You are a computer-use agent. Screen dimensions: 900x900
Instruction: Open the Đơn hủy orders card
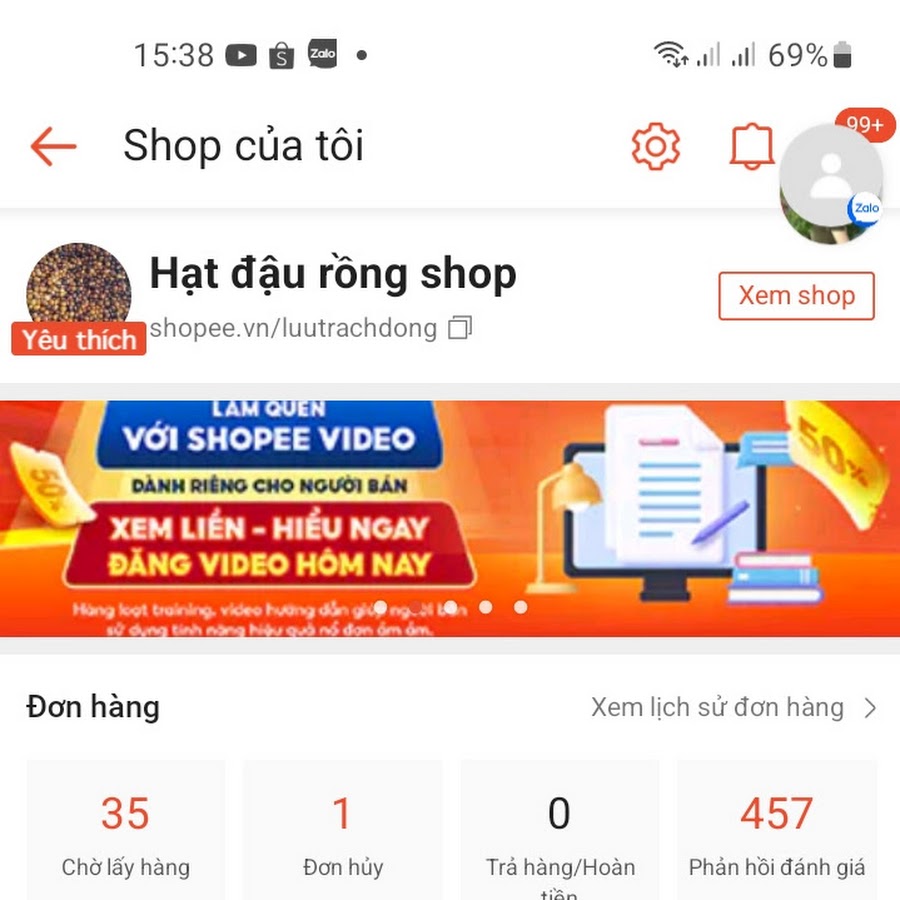point(342,830)
